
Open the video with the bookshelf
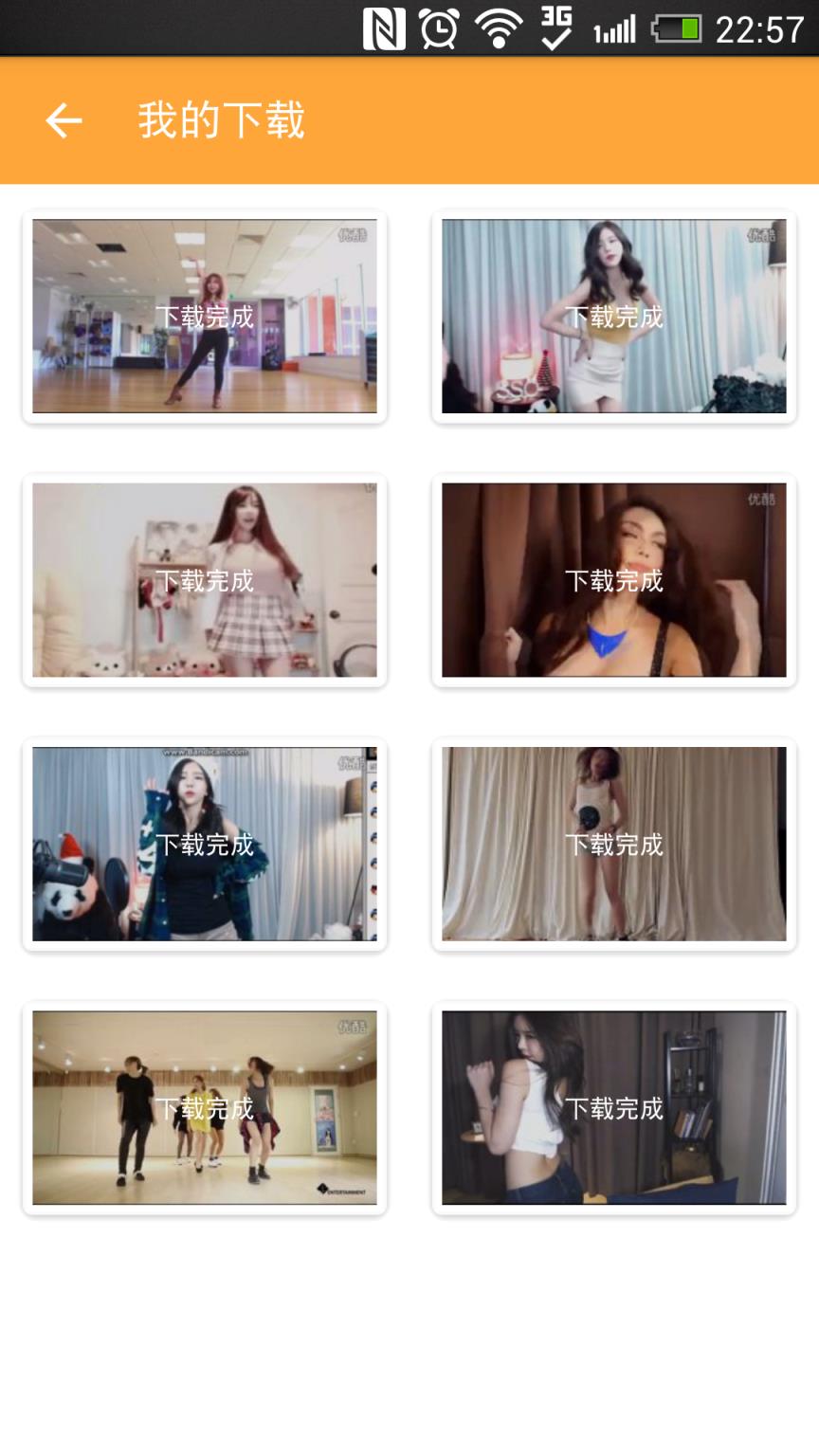point(613,1107)
